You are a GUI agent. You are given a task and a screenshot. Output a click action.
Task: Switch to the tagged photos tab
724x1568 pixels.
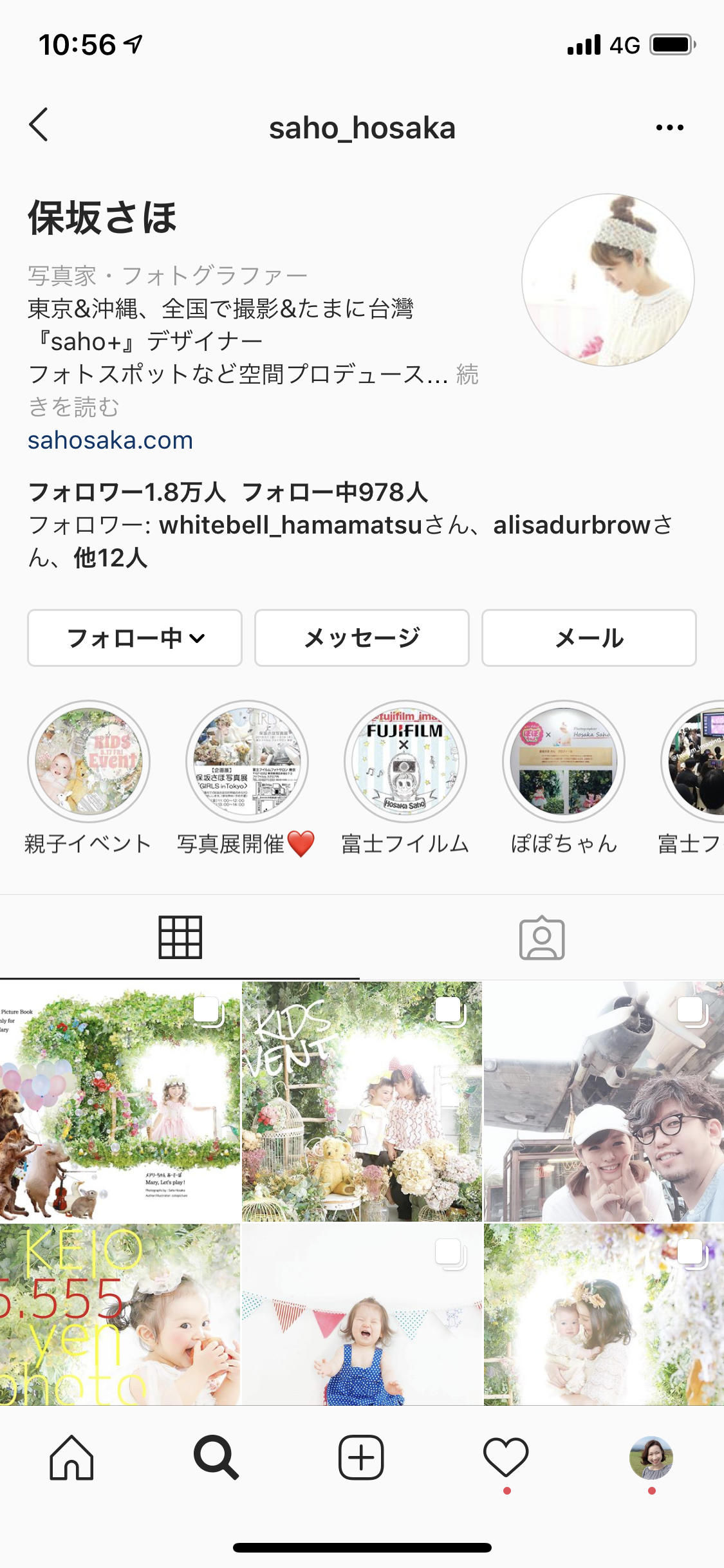542,937
